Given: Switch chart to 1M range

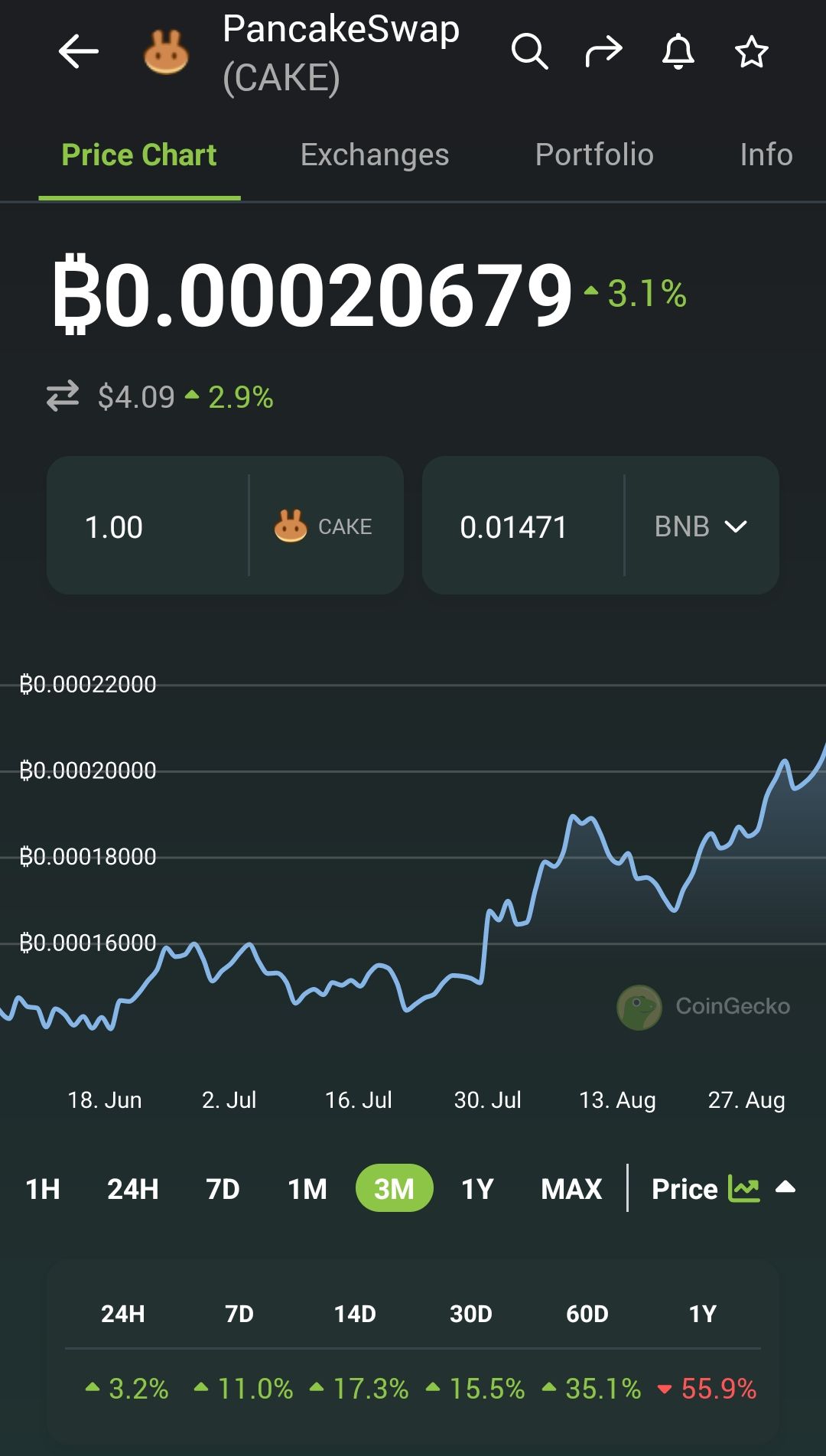Looking at the screenshot, I should pos(307,1189).
